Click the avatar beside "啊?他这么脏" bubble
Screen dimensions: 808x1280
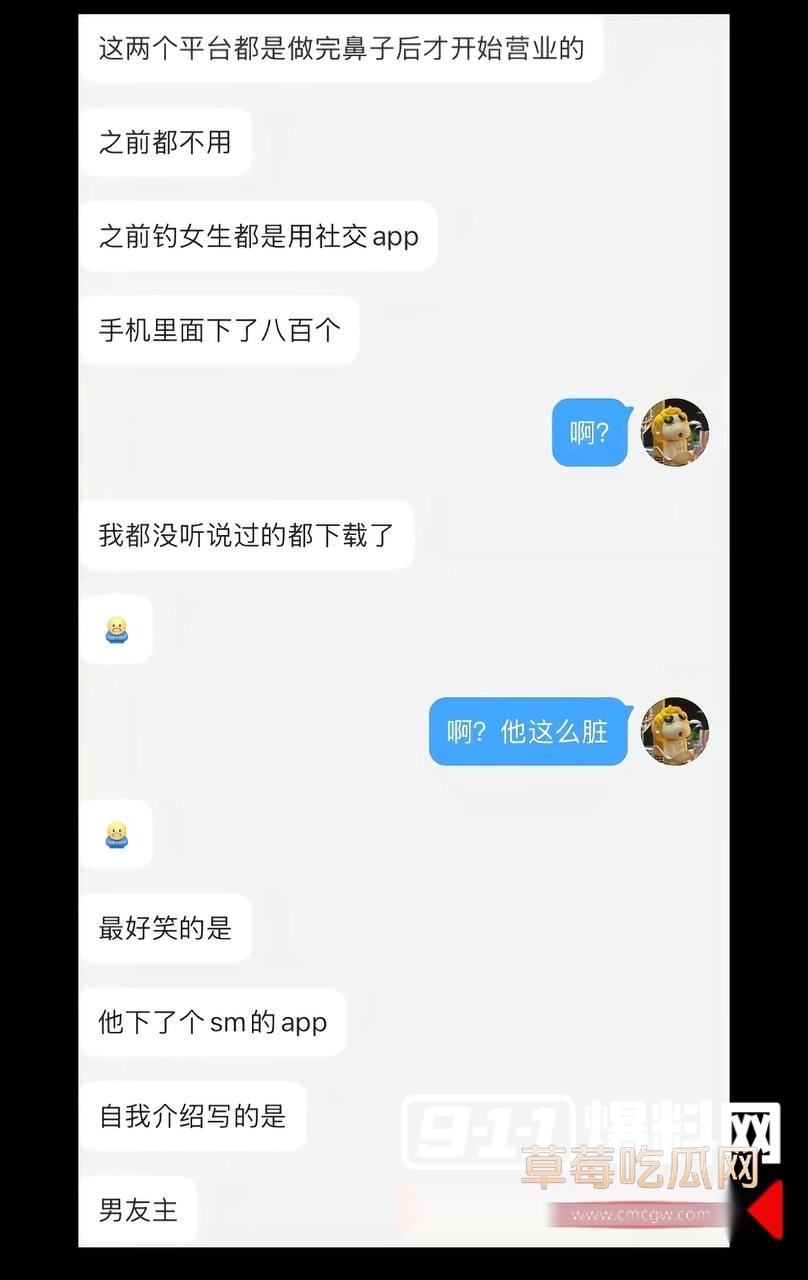(x=674, y=731)
